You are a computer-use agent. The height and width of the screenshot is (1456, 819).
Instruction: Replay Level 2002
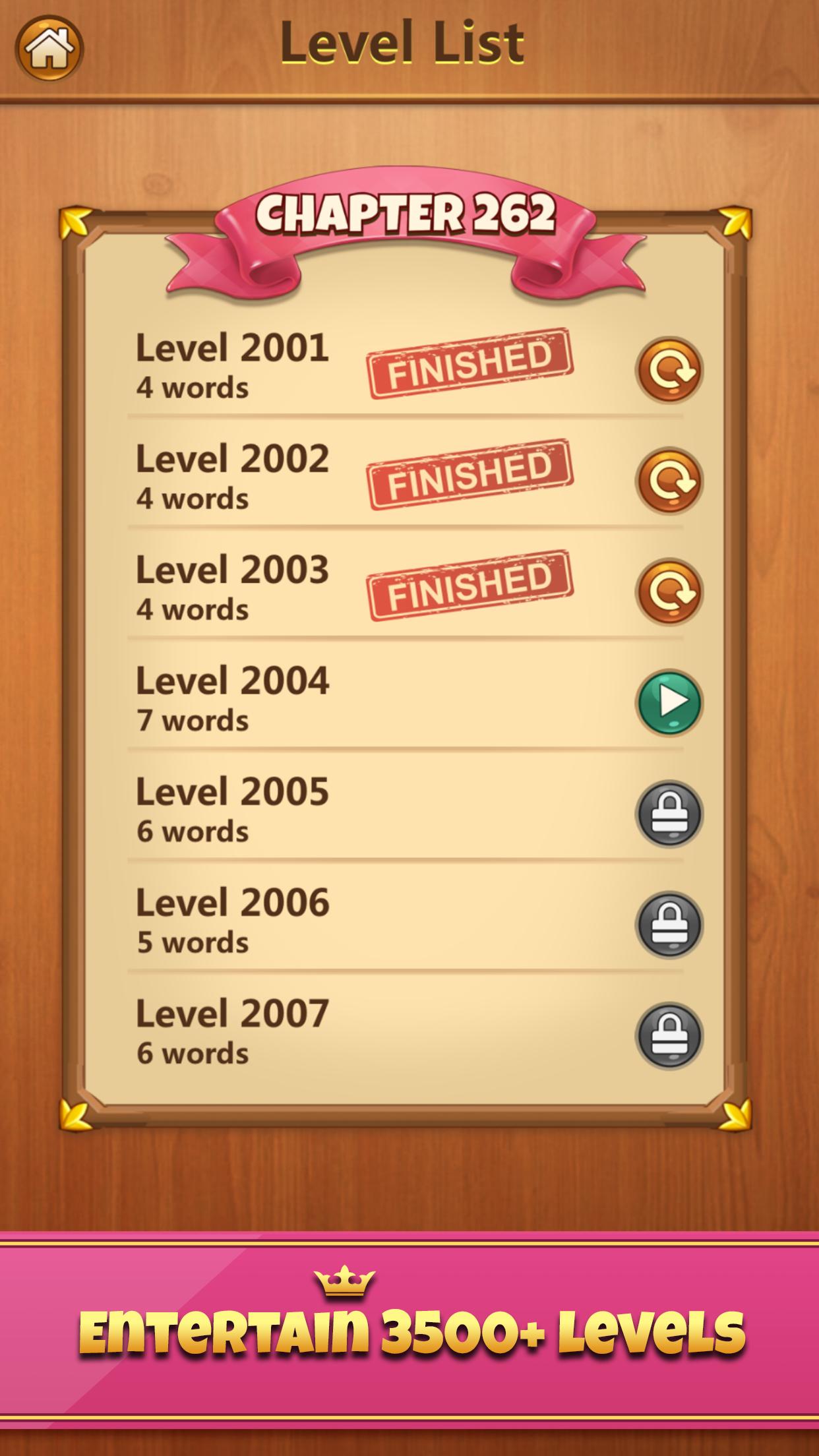pyautogui.click(x=669, y=481)
